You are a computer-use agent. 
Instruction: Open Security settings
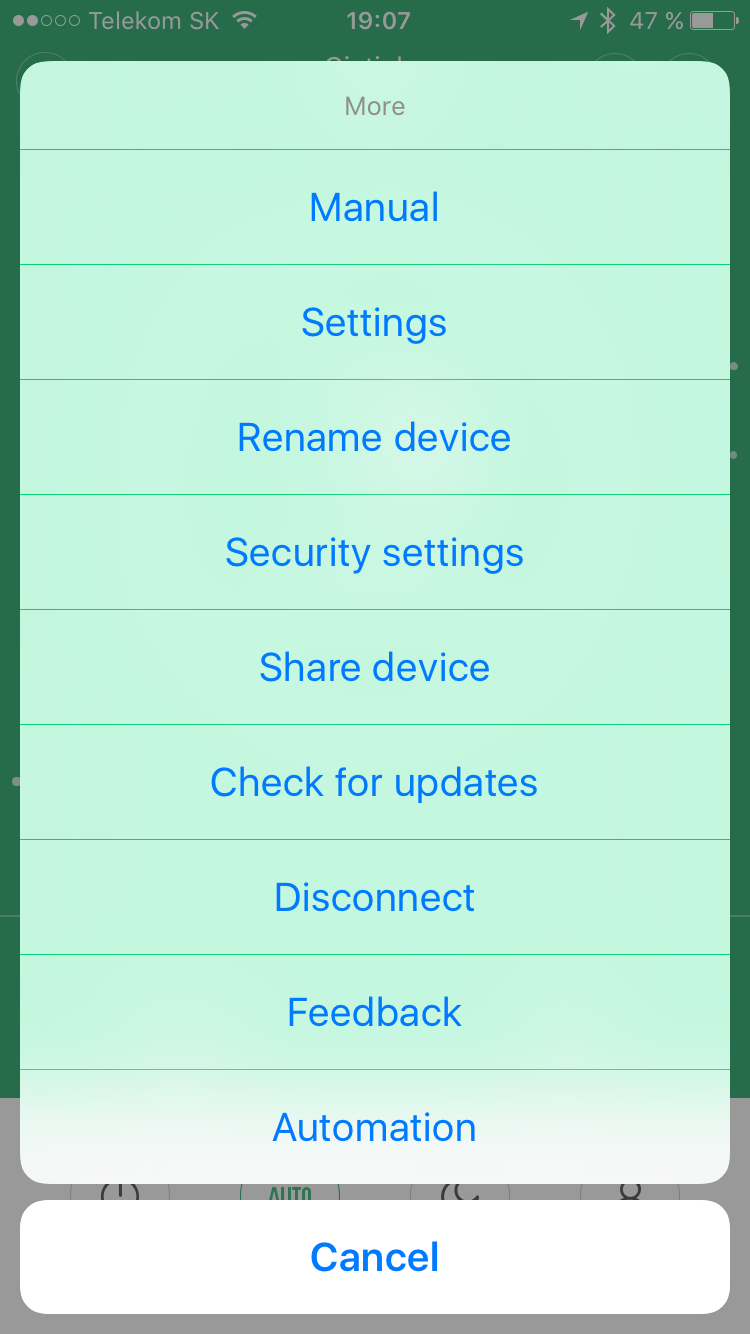pyautogui.click(x=374, y=552)
